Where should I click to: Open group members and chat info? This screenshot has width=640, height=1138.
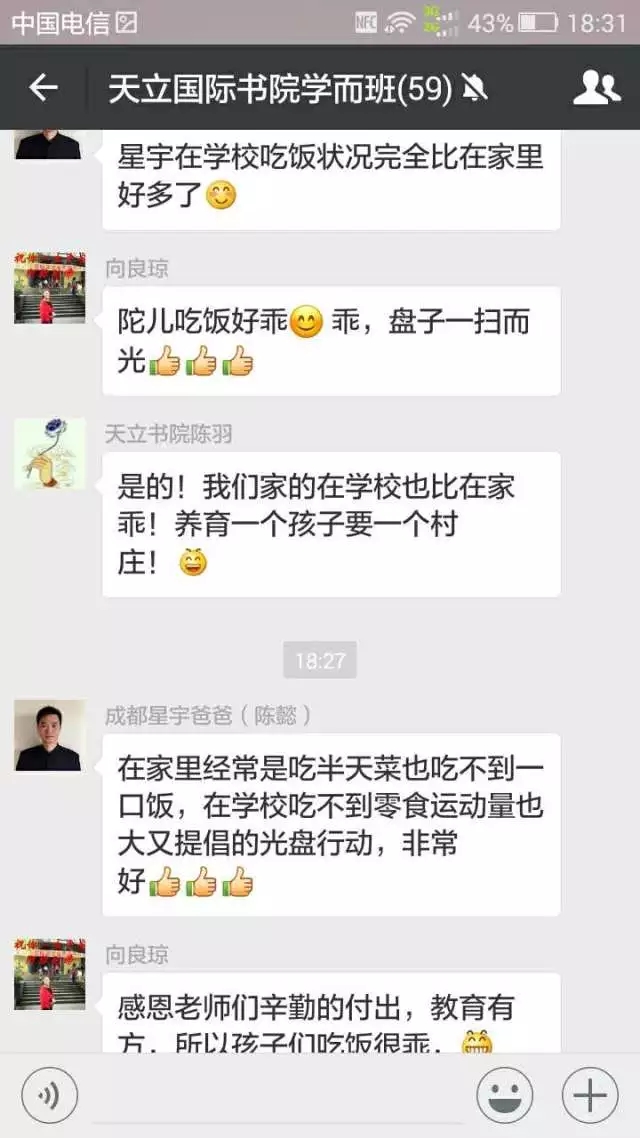pos(596,89)
